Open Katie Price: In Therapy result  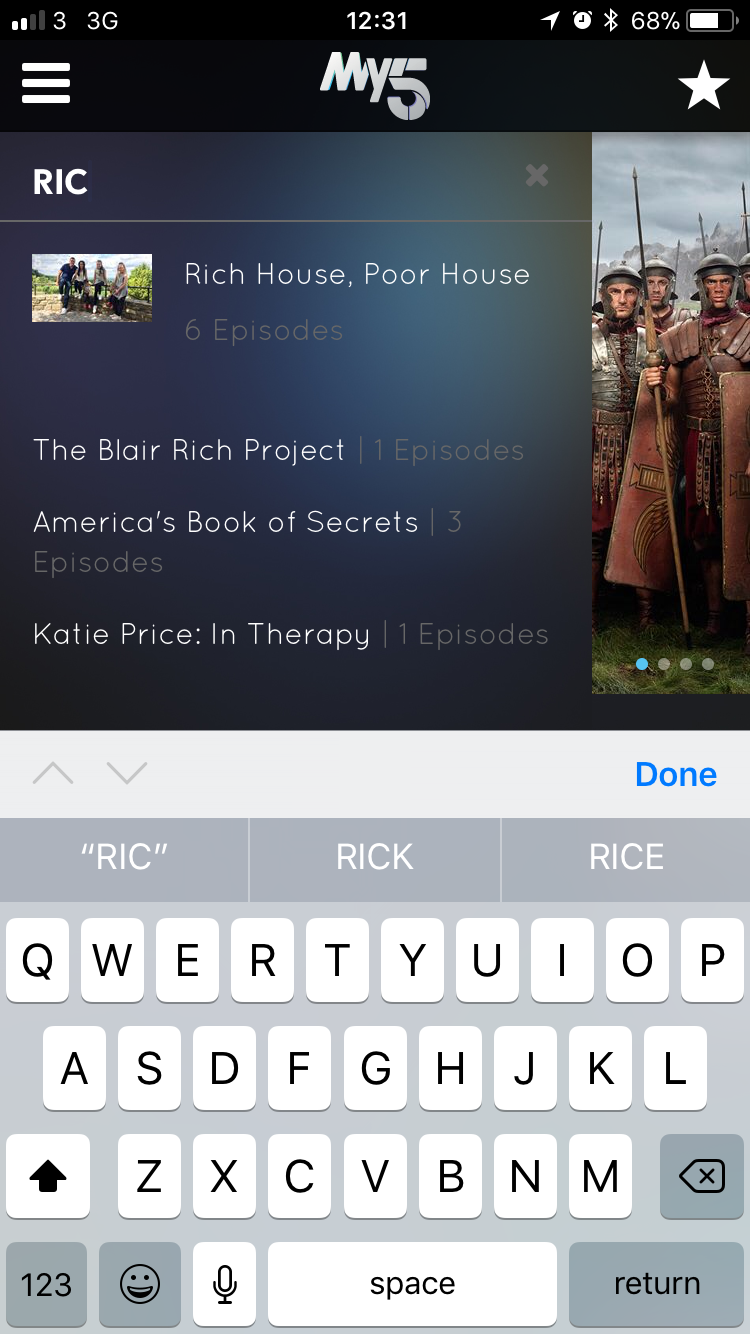202,634
